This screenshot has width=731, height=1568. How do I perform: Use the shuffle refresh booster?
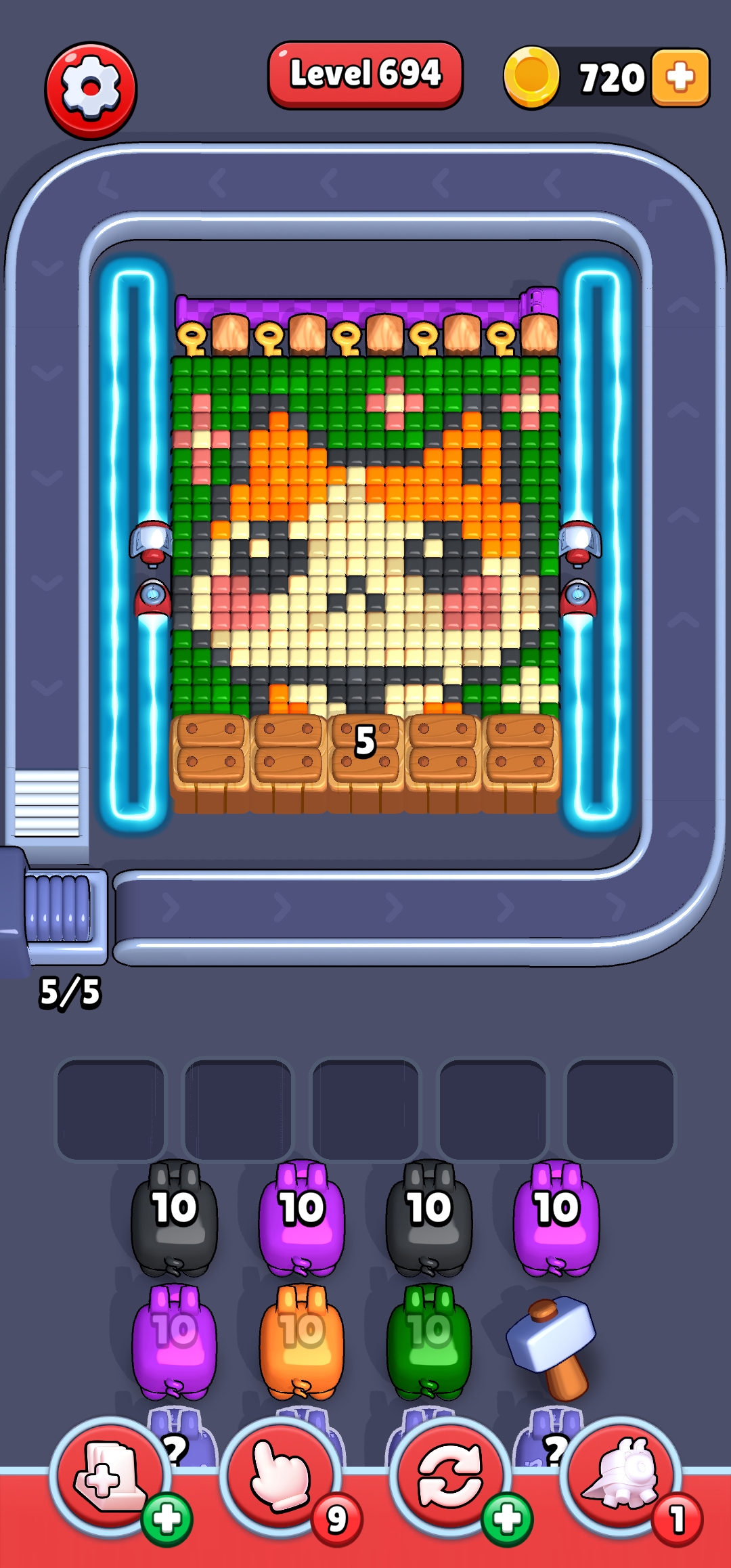click(x=449, y=1477)
